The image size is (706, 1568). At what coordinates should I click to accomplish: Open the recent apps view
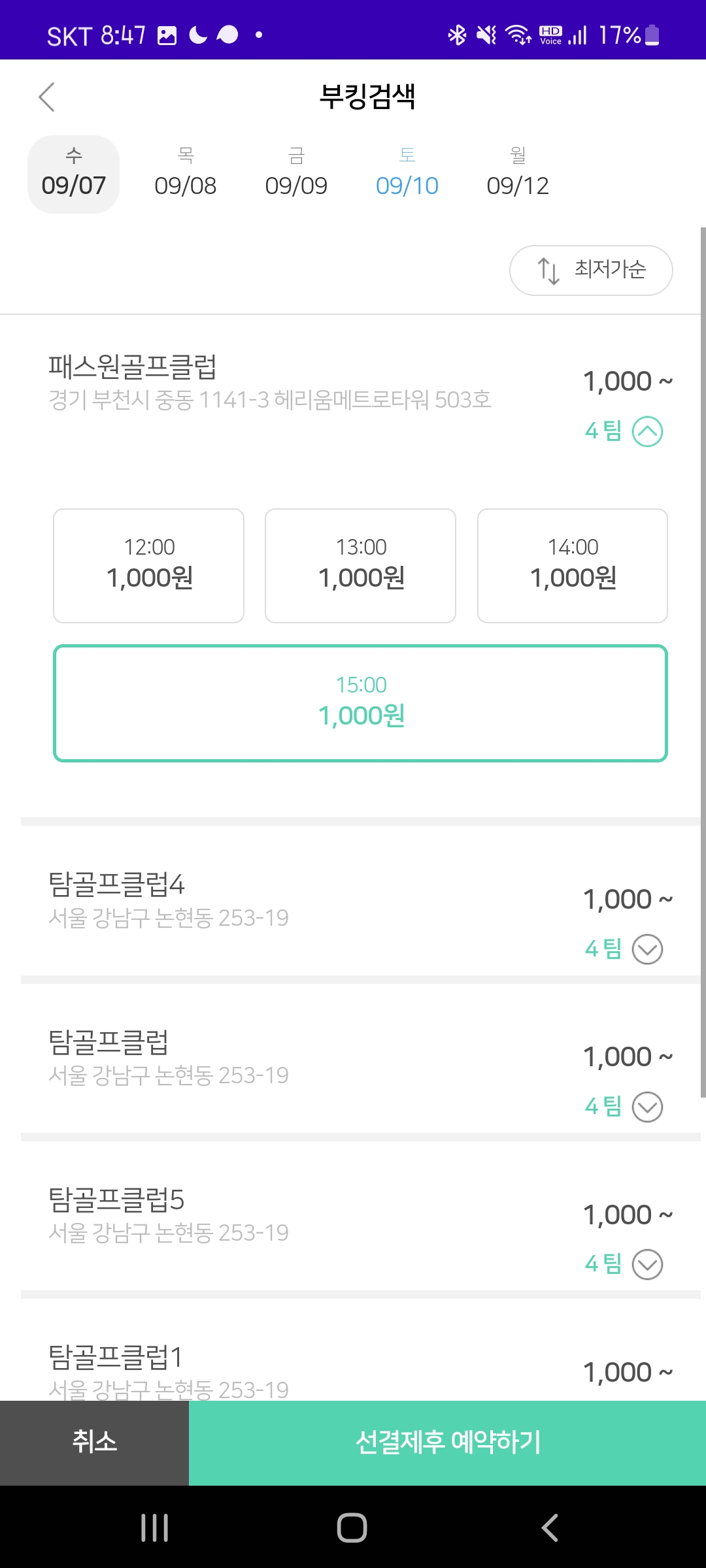click(155, 1527)
